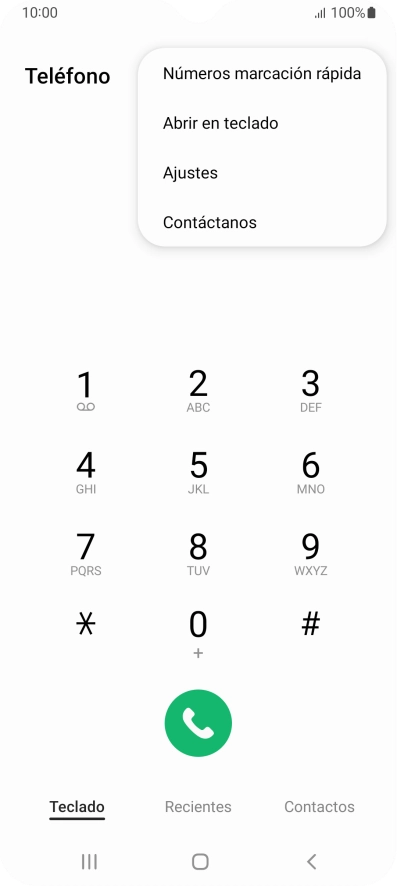
Task: Choose Contáctanos in the menu
Action: [x=262, y=223]
